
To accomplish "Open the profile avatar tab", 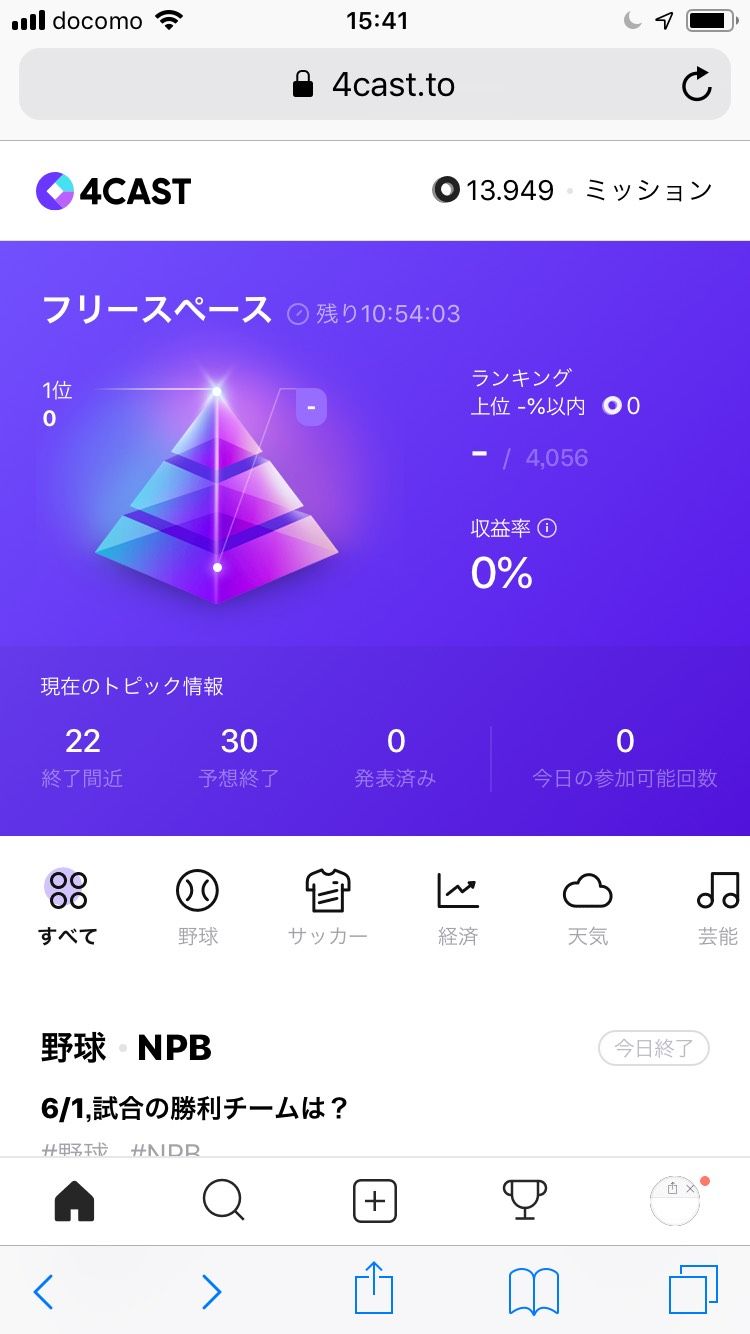I will [x=674, y=1201].
